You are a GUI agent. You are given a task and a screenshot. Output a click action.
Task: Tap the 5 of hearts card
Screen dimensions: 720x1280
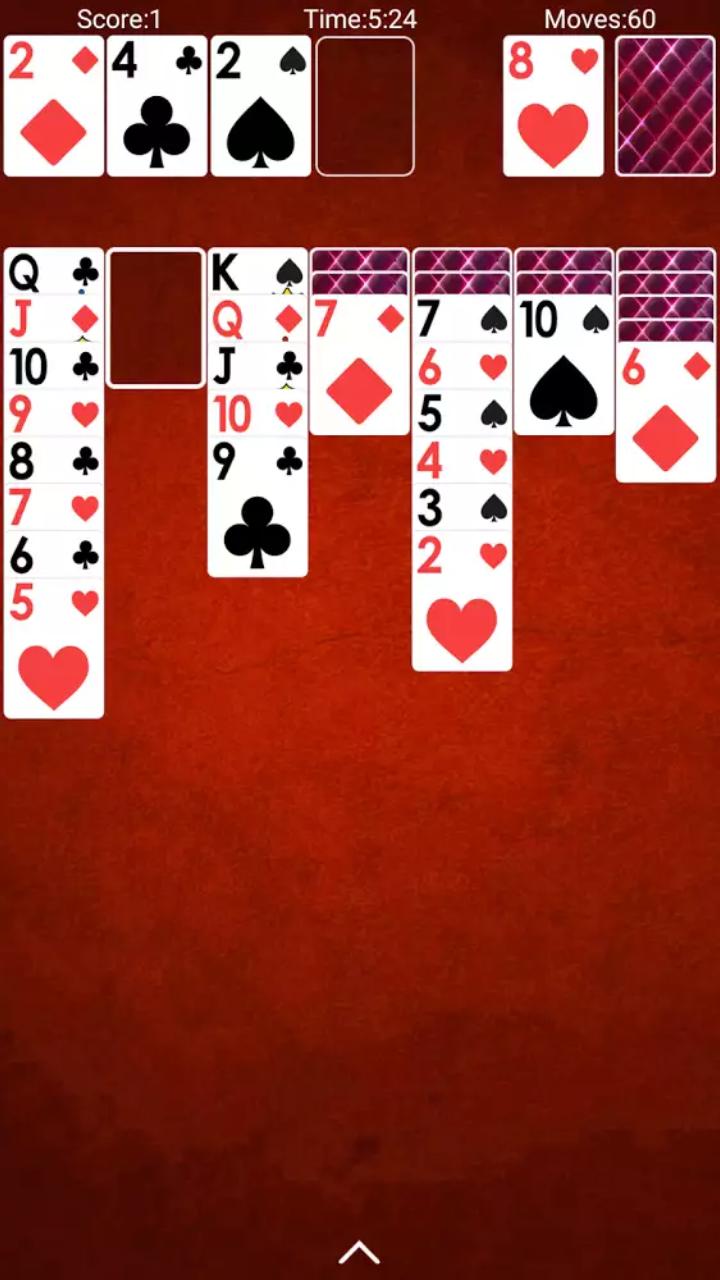pyautogui.click(x=54, y=650)
